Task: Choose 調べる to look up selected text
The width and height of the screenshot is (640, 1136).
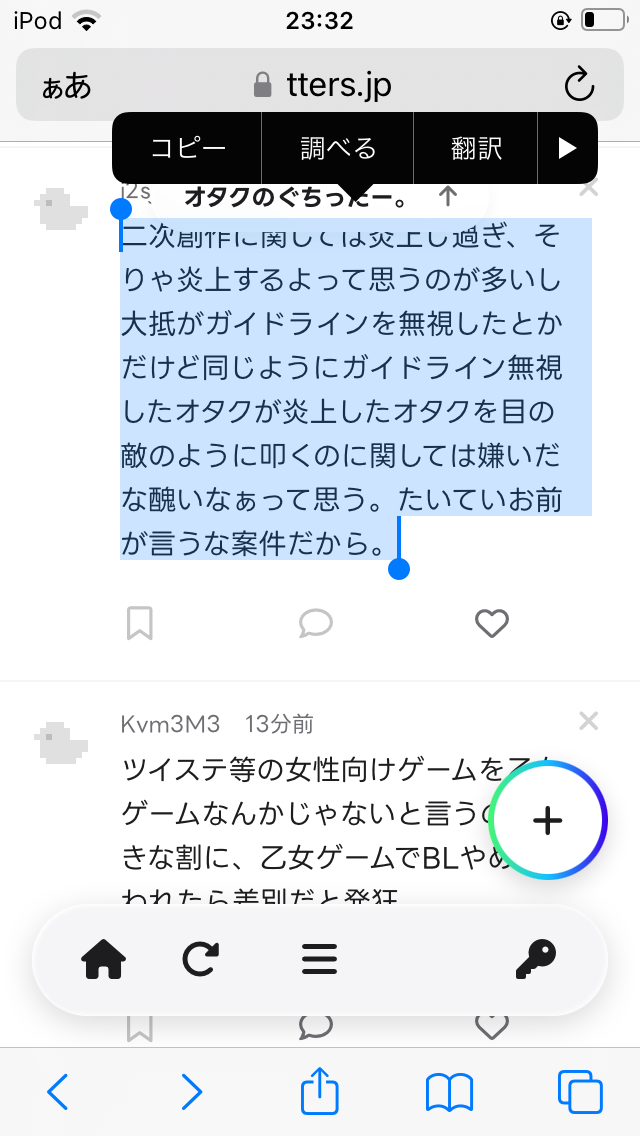Action: (338, 148)
